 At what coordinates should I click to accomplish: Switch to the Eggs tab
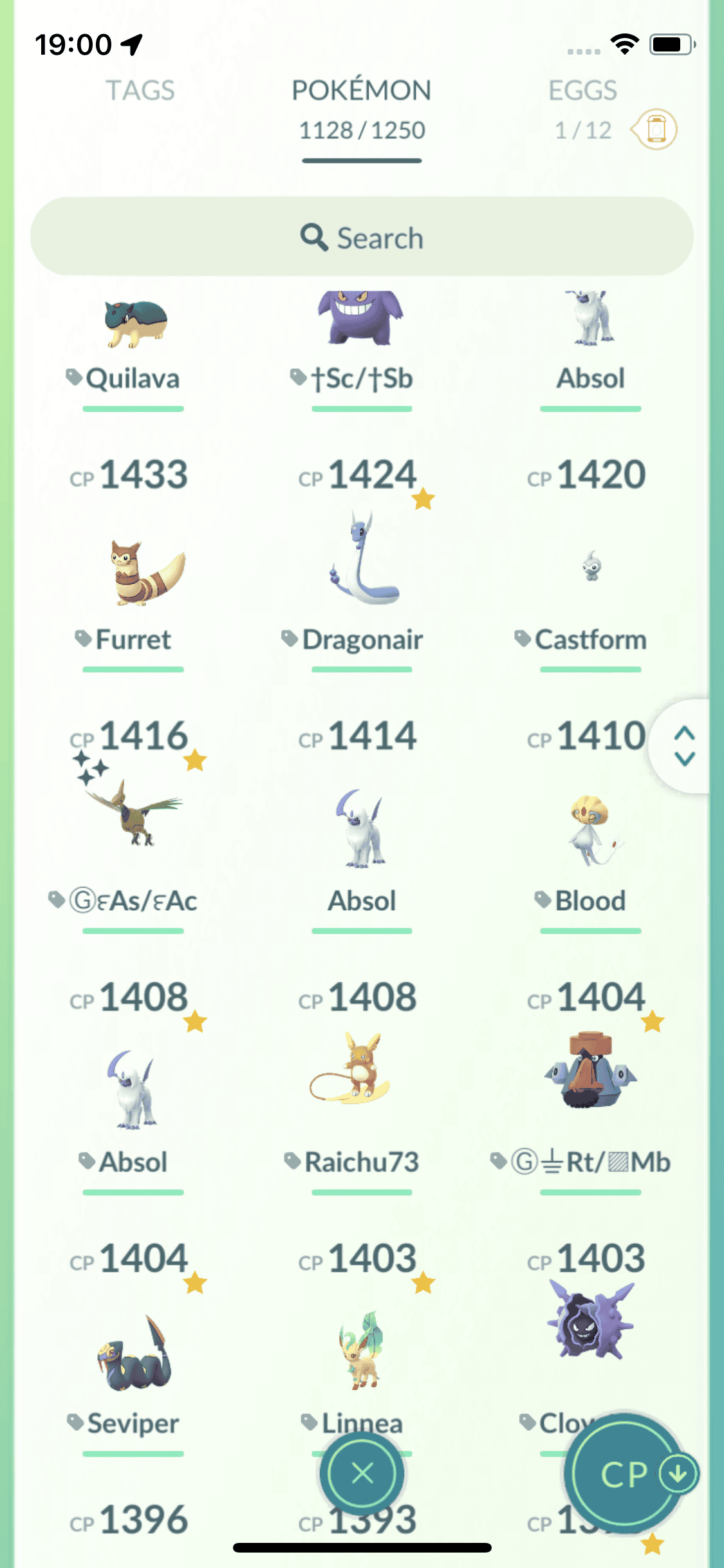coord(582,91)
